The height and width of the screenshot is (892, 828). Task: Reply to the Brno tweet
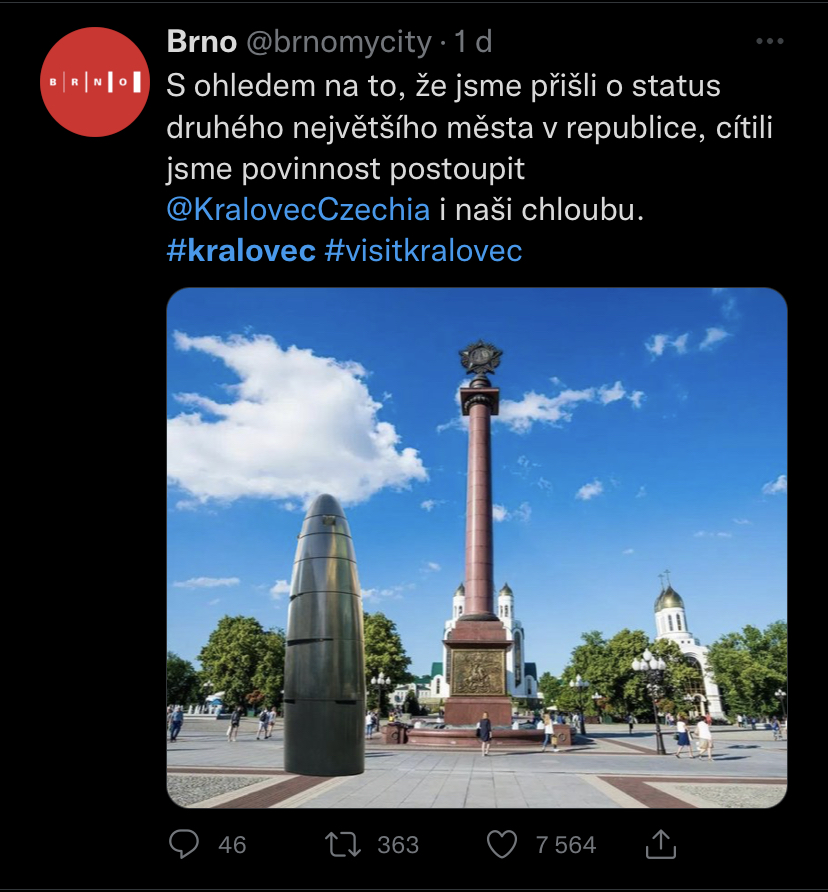pyautogui.click(x=185, y=845)
